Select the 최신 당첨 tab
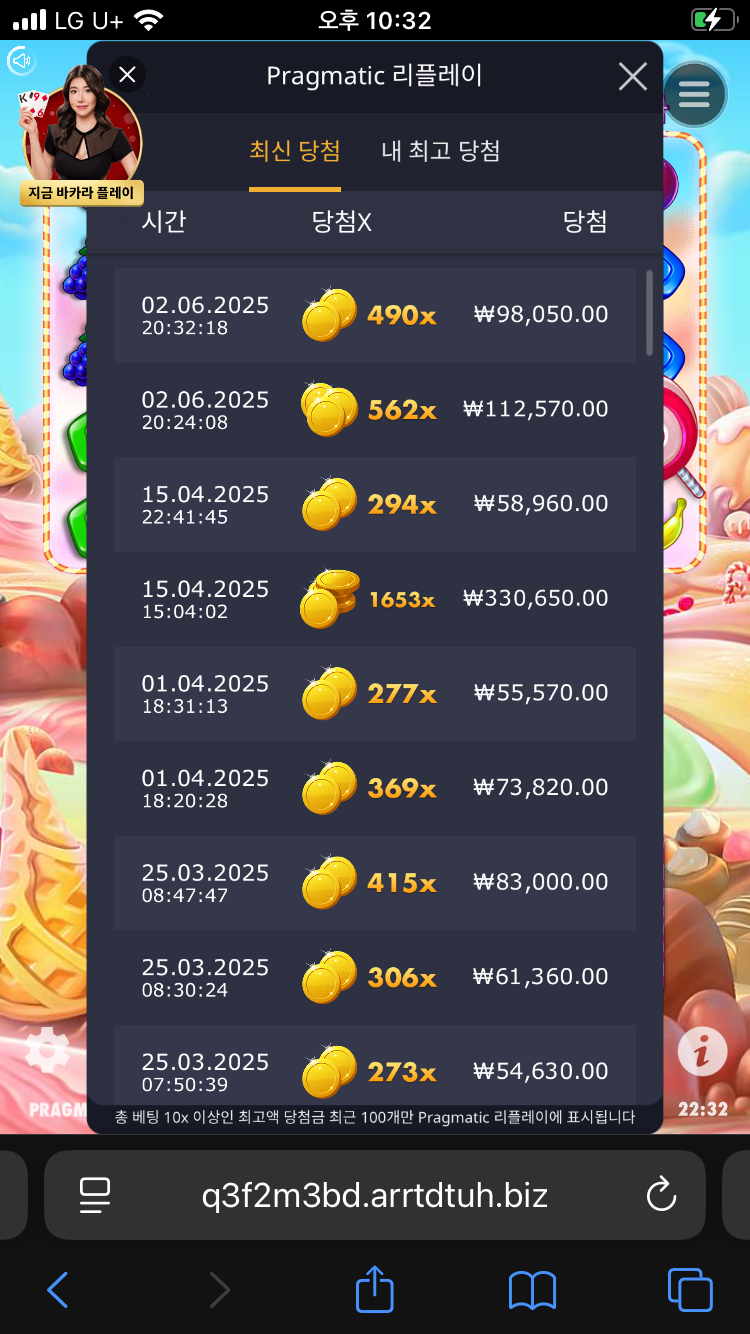 [295, 151]
